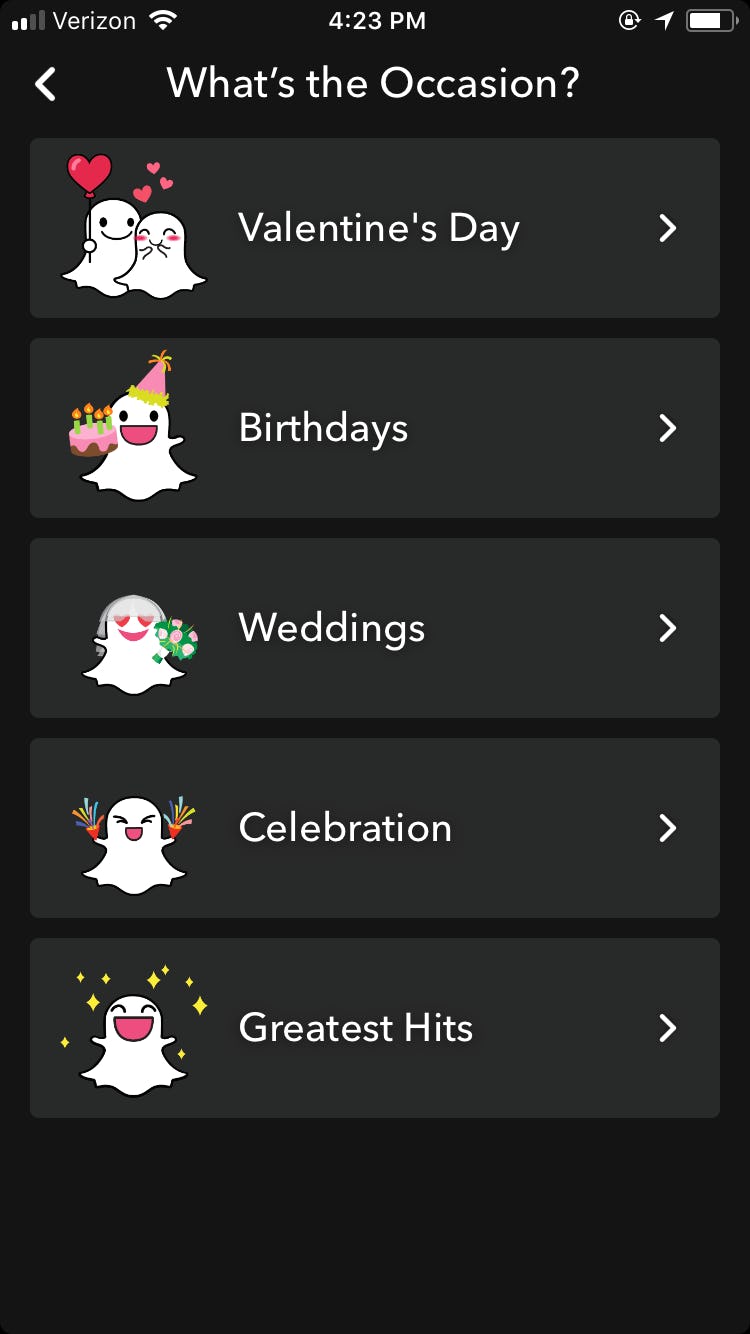Select the Birthdays ghost with party hat icon
The height and width of the screenshot is (1334, 750).
pos(134,428)
